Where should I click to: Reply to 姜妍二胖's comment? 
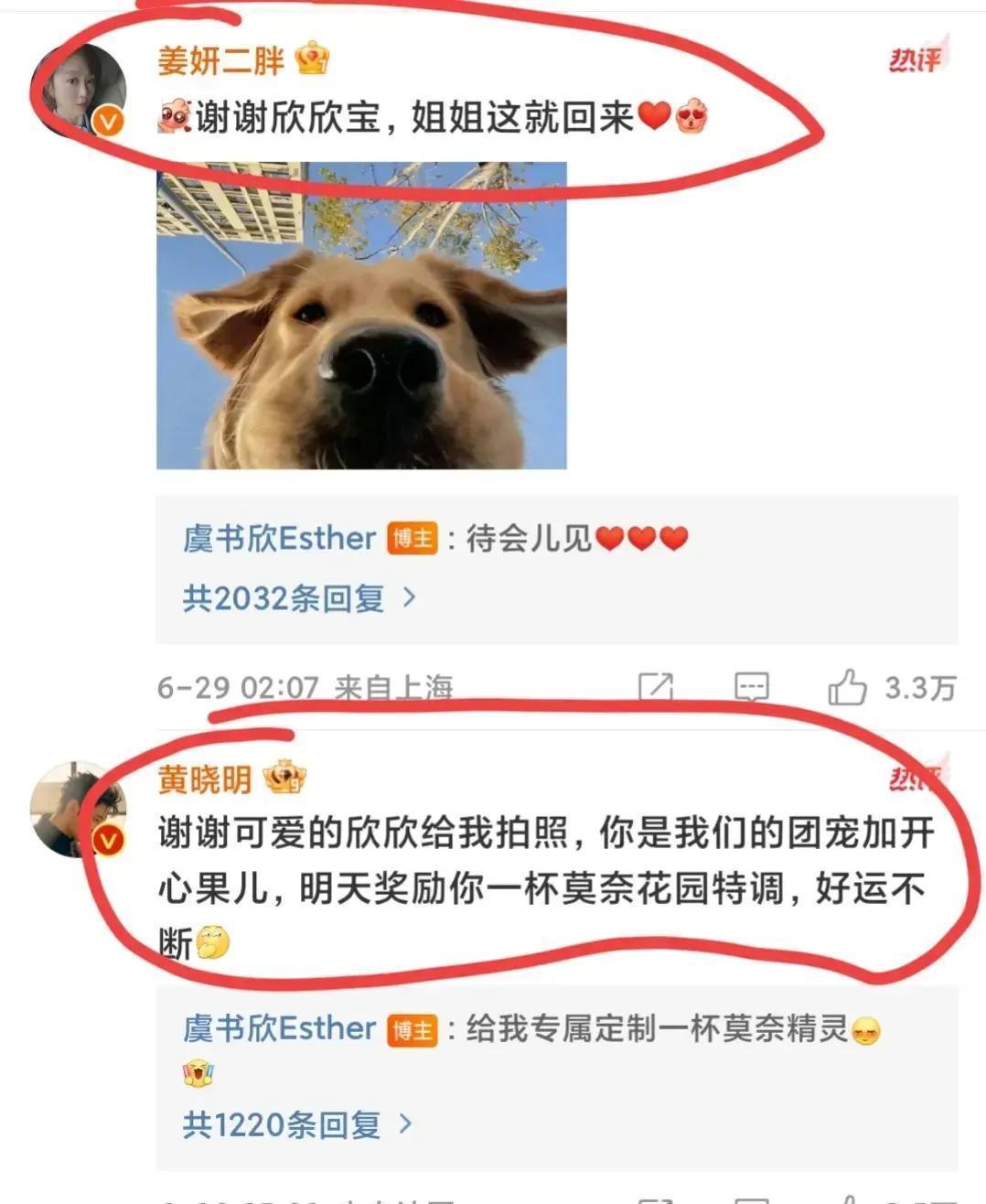click(752, 687)
